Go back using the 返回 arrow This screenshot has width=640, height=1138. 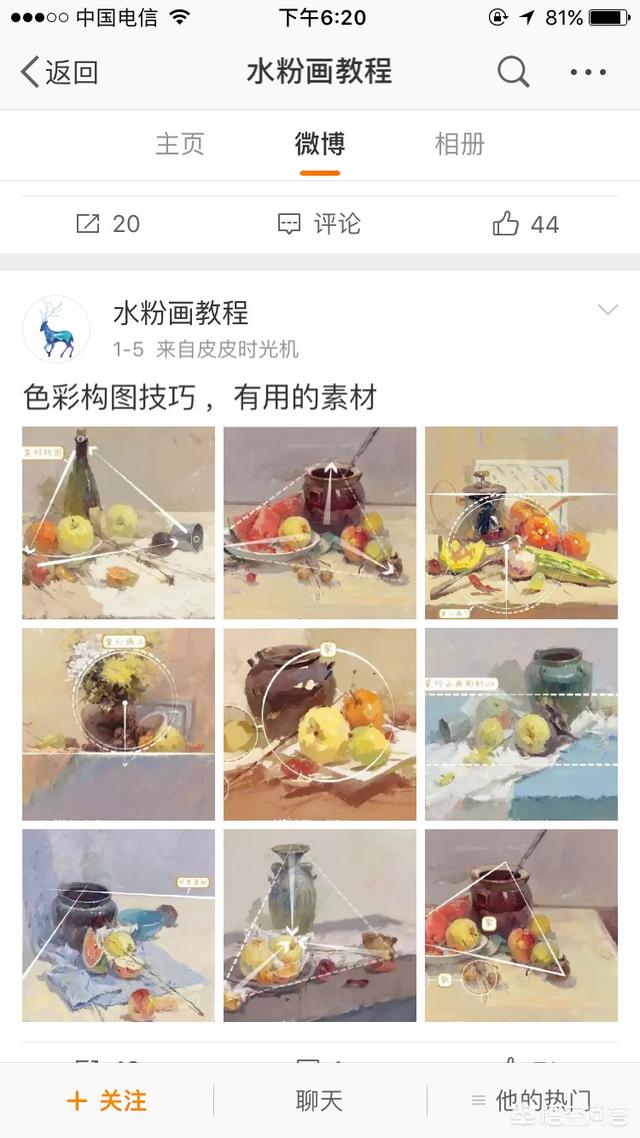60,72
